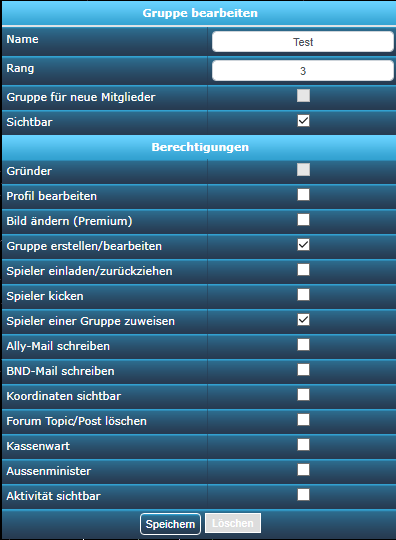Check Ally-Mail schreiben permission
Viewport: 396px width, 540px height.
click(303, 345)
